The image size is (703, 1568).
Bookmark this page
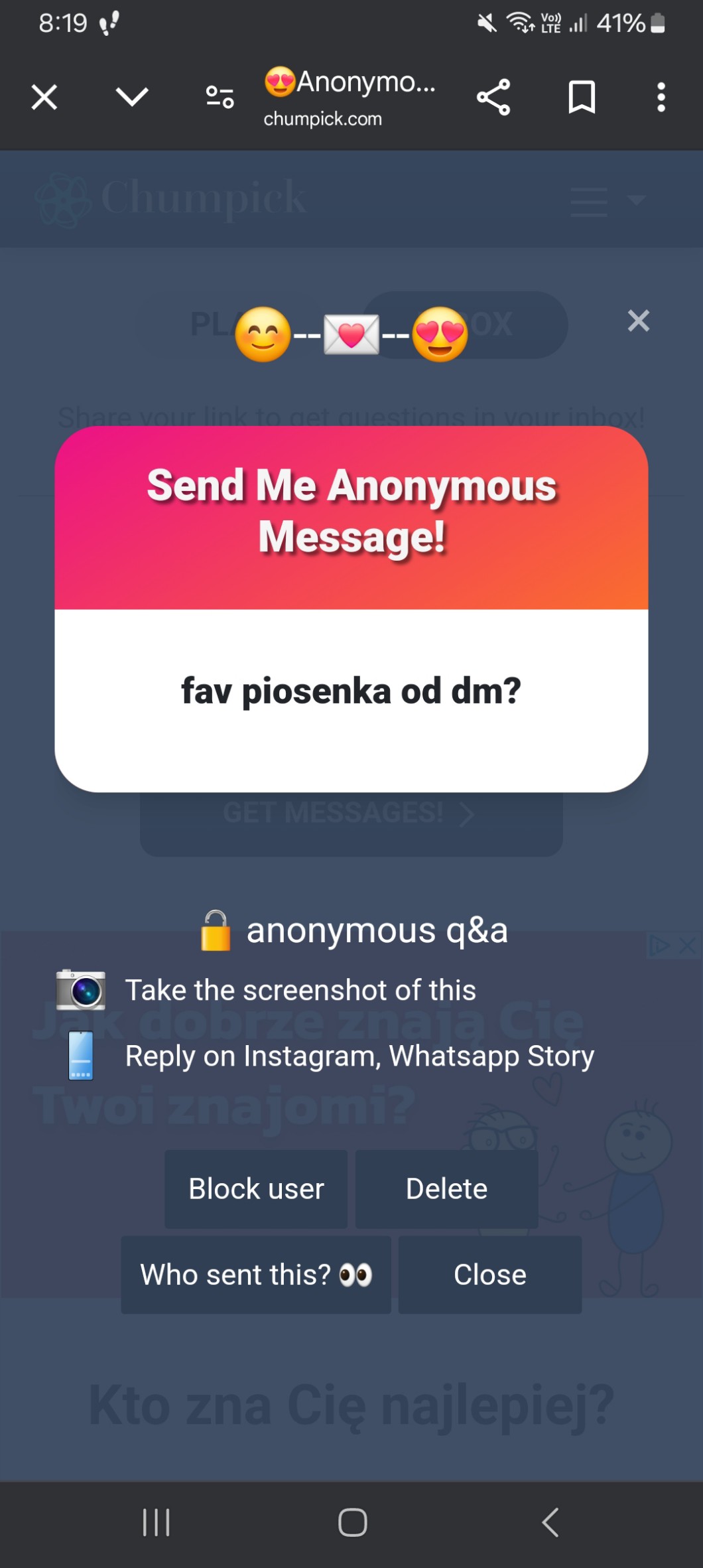click(x=582, y=98)
